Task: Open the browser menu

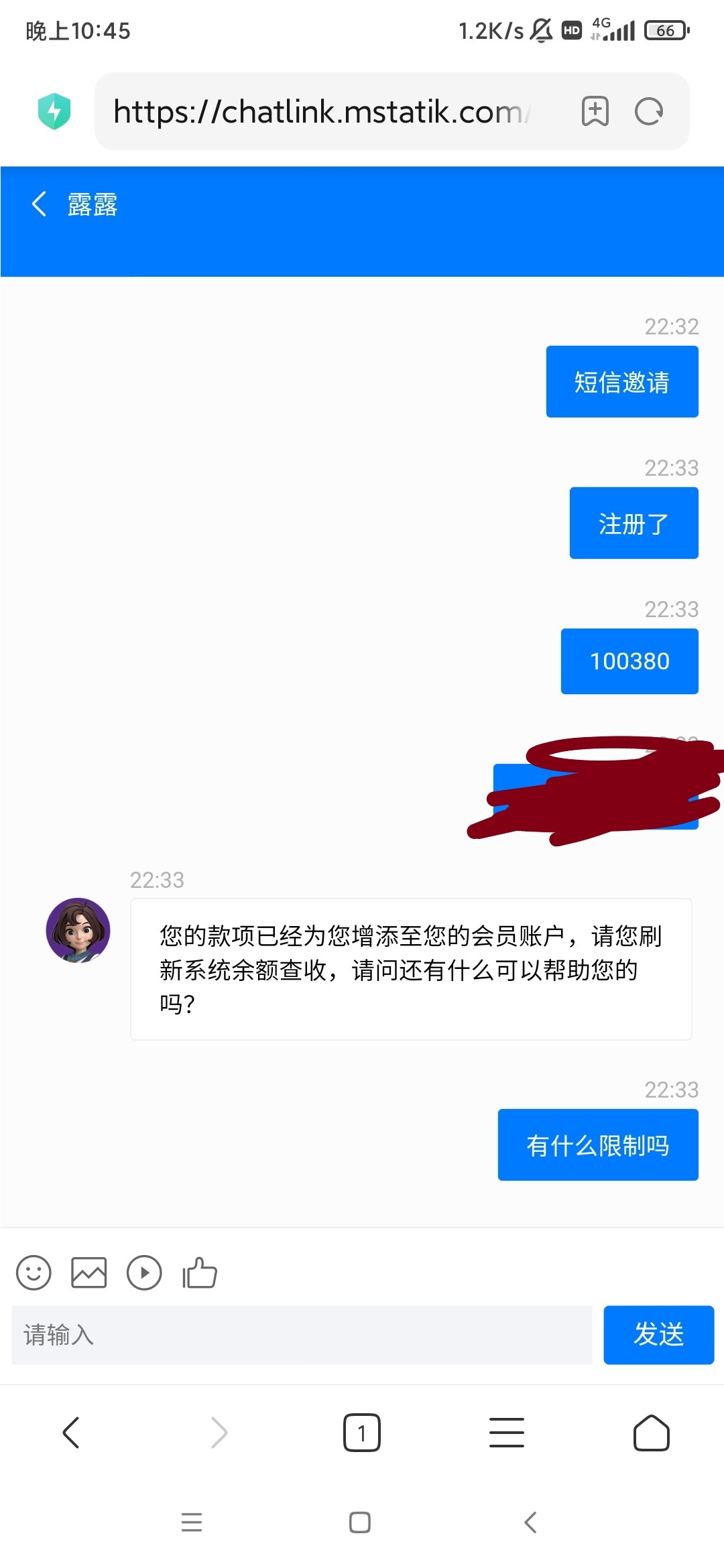Action: (507, 1433)
